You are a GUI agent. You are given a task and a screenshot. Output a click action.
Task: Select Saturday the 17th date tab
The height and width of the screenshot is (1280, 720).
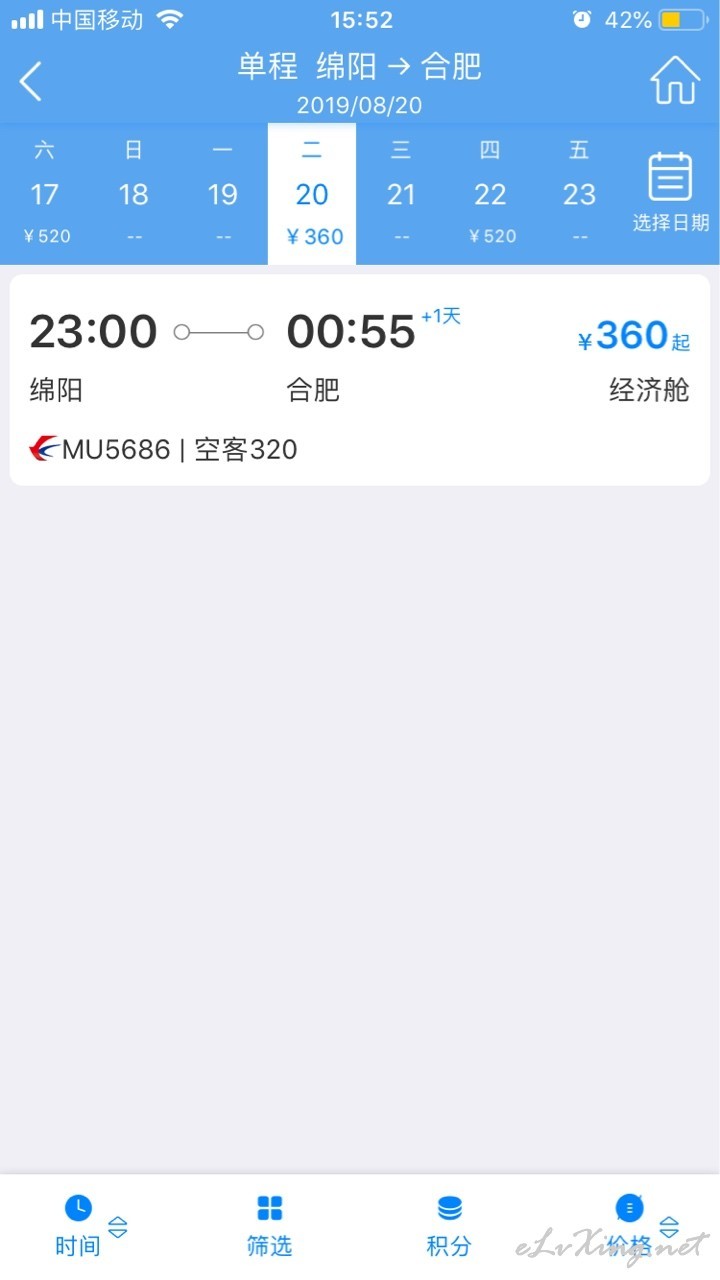point(45,194)
